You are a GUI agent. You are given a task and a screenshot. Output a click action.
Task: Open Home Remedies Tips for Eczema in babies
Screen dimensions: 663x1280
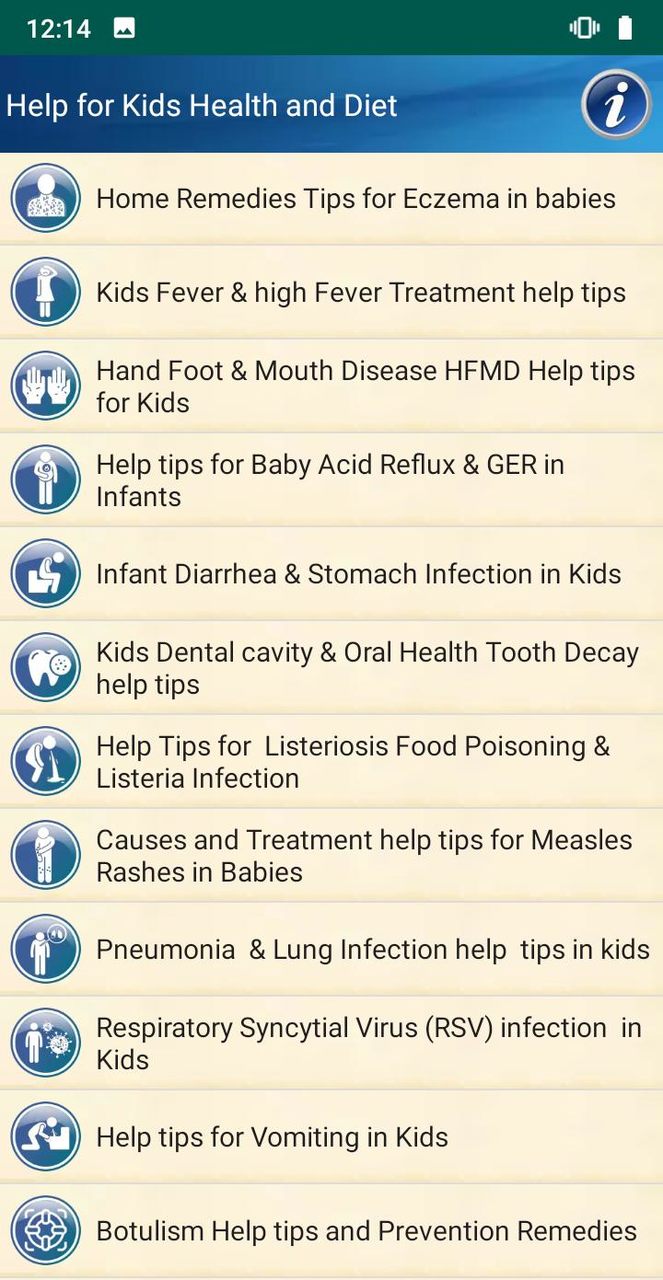pos(331,199)
